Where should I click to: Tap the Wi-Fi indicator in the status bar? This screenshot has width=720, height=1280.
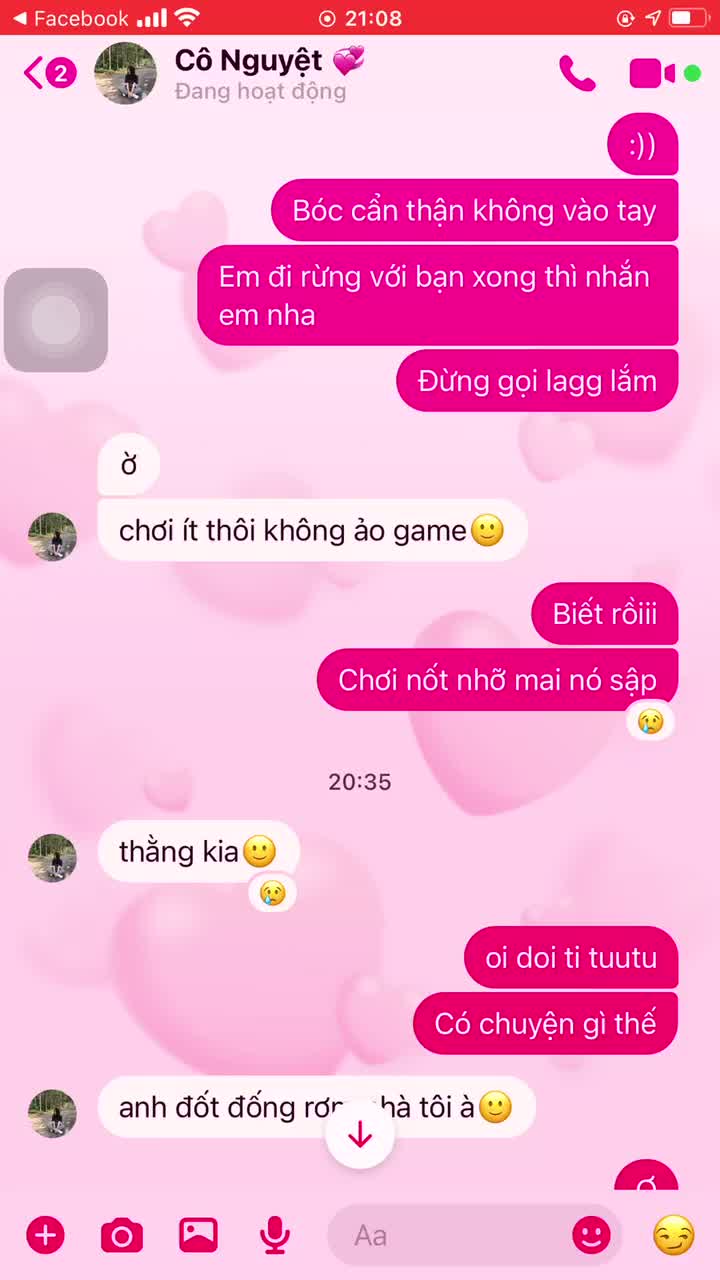point(186,16)
